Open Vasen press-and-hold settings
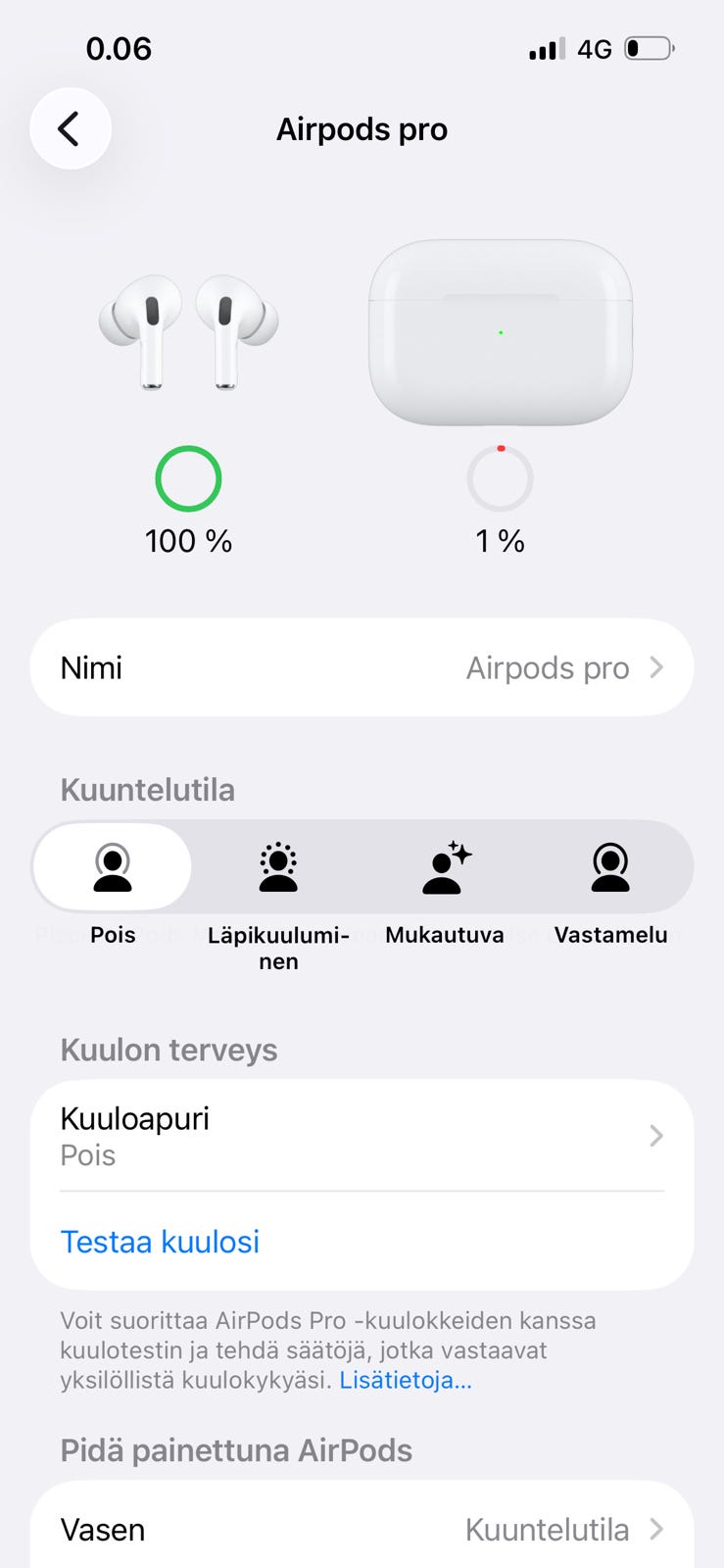 [362, 1529]
